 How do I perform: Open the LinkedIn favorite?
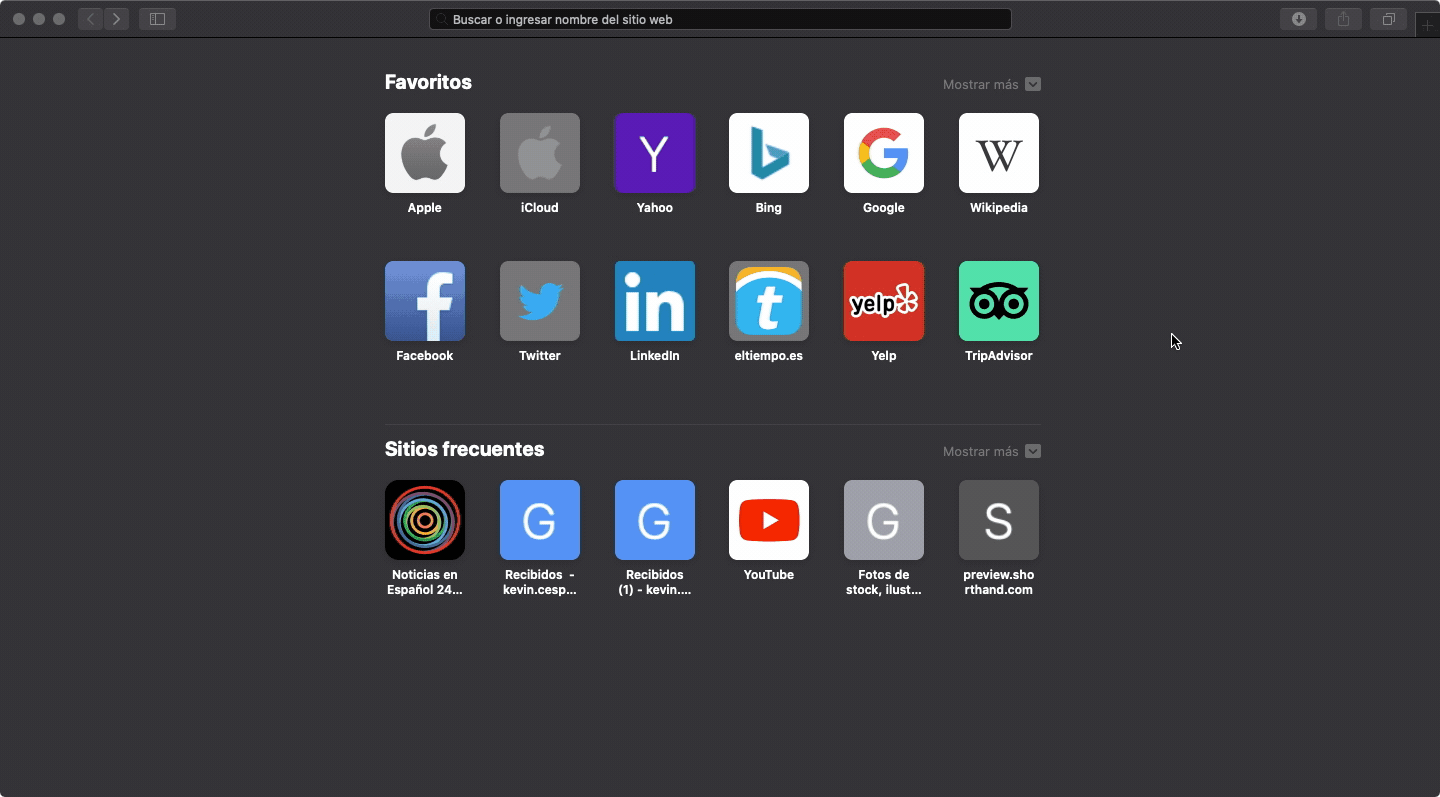tap(654, 301)
